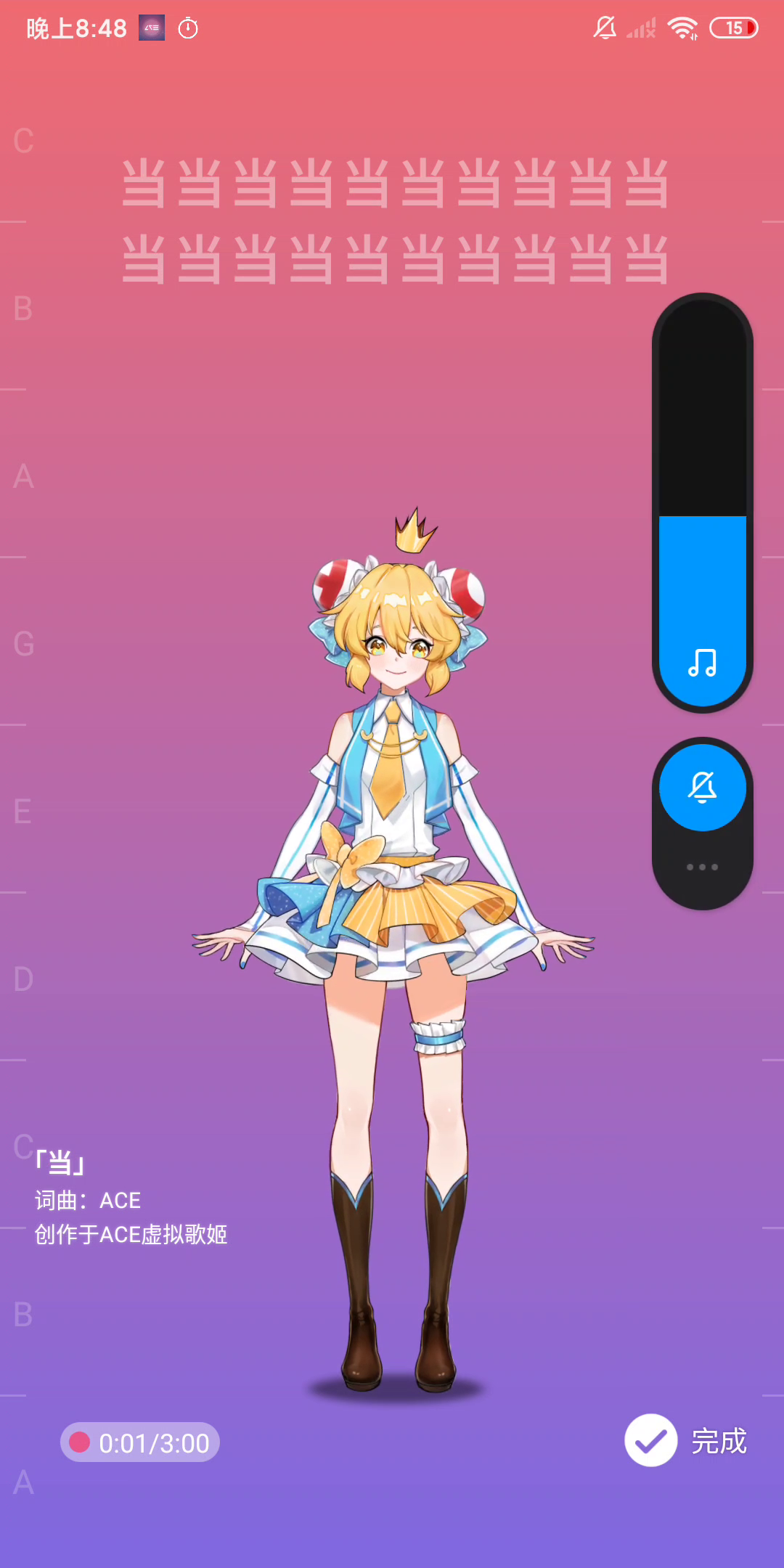Open more volume options via three dots
The width and height of the screenshot is (784, 1568).
(702, 867)
